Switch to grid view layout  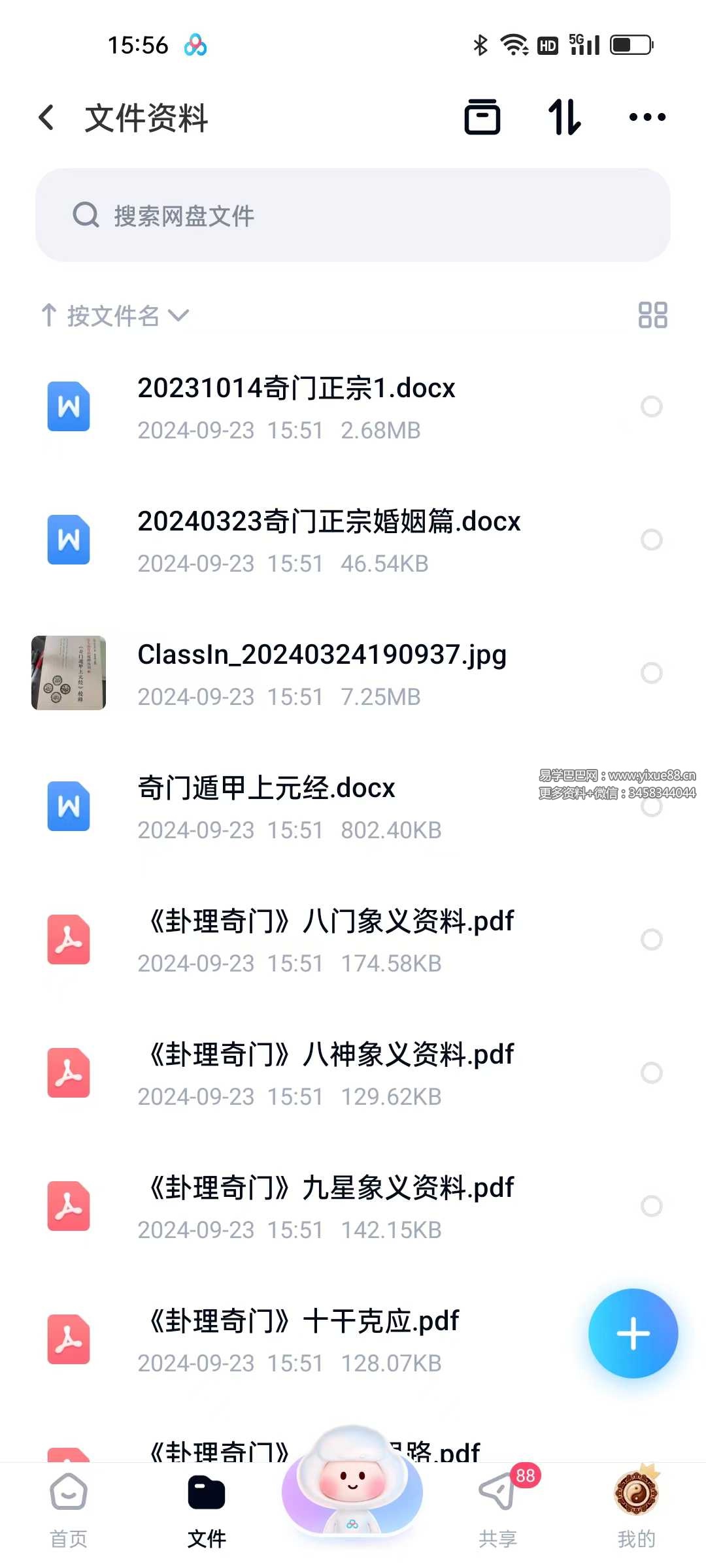(x=652, y=315)
